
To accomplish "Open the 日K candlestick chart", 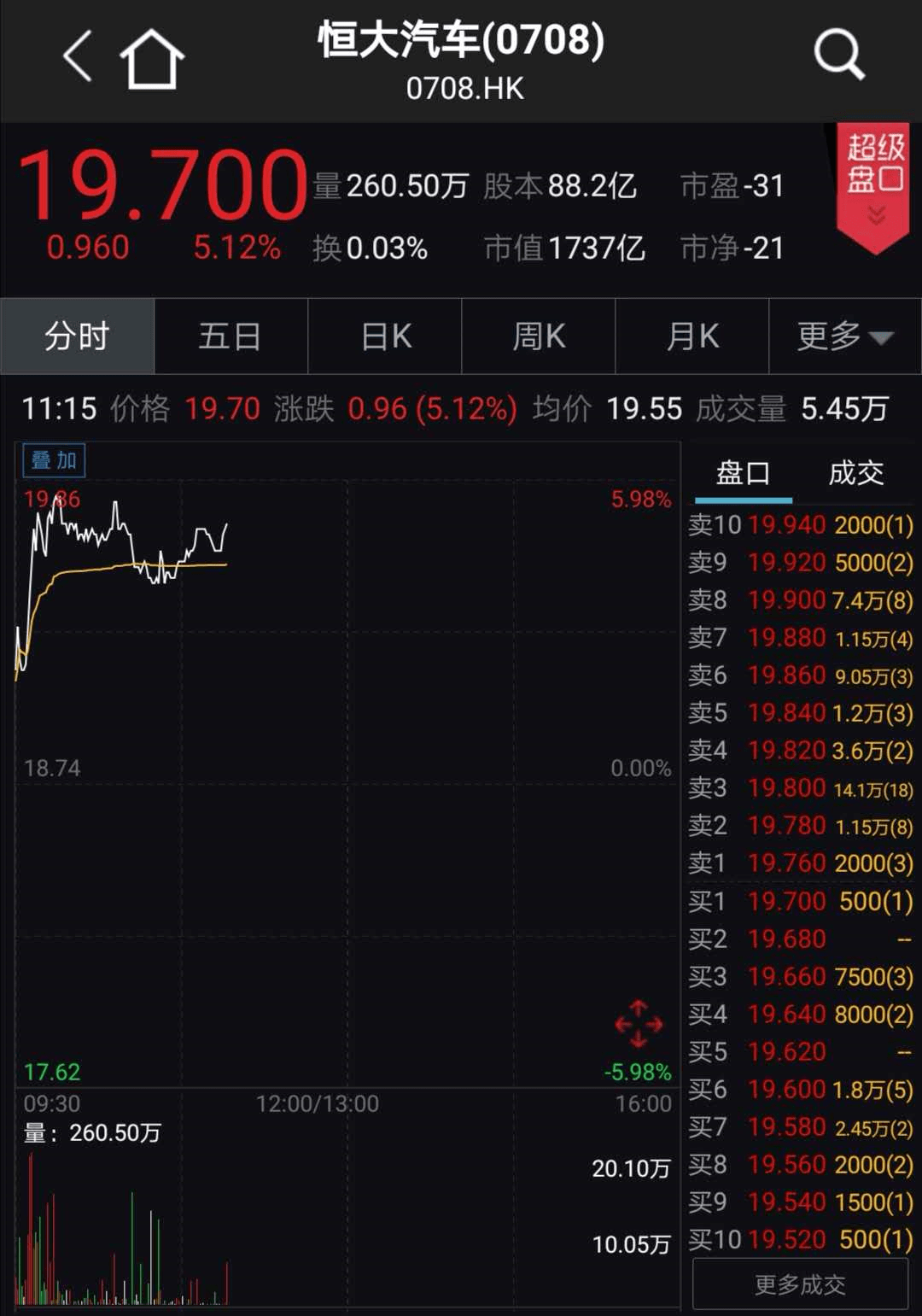I will (384, 336).
